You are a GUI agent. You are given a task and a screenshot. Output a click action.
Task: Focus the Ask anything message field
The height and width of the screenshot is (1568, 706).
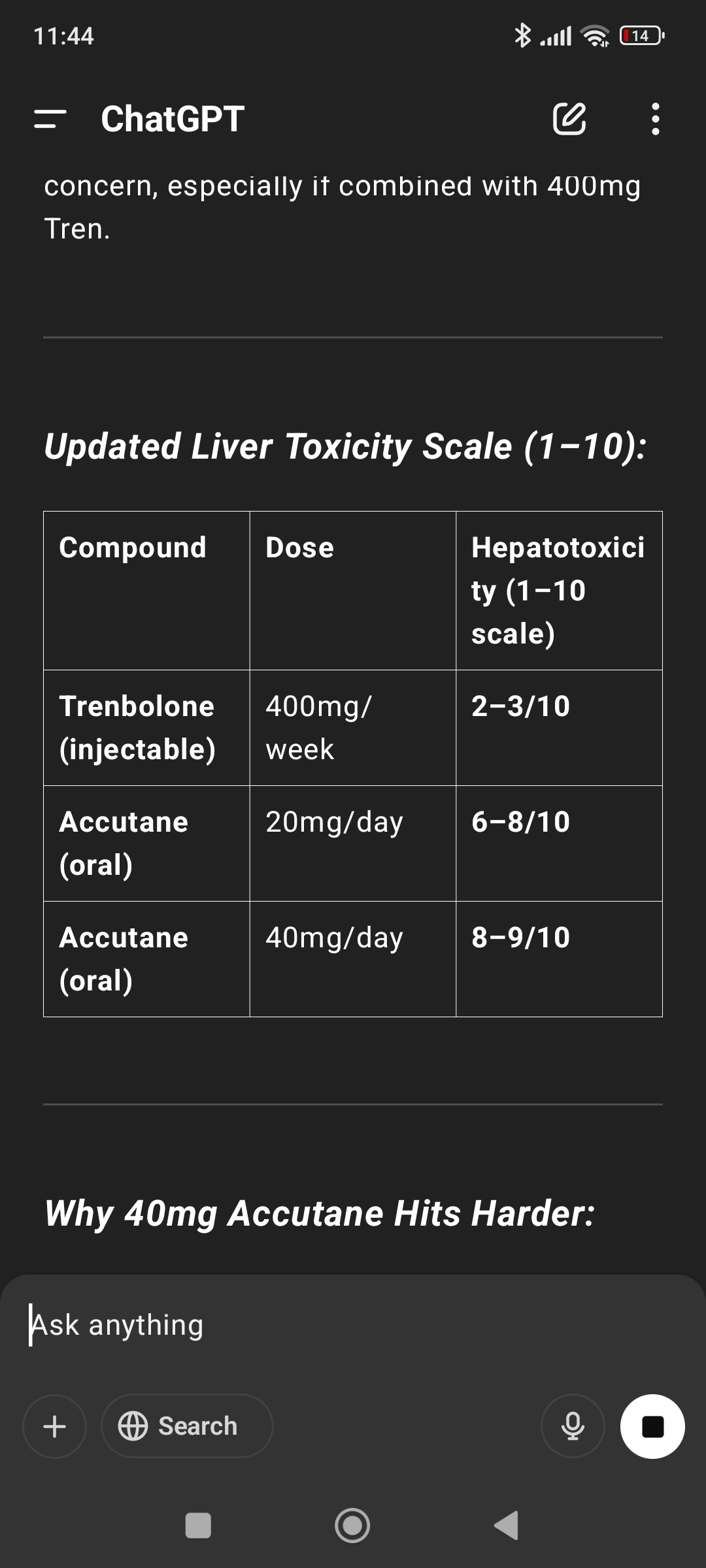coord(353,1325)
